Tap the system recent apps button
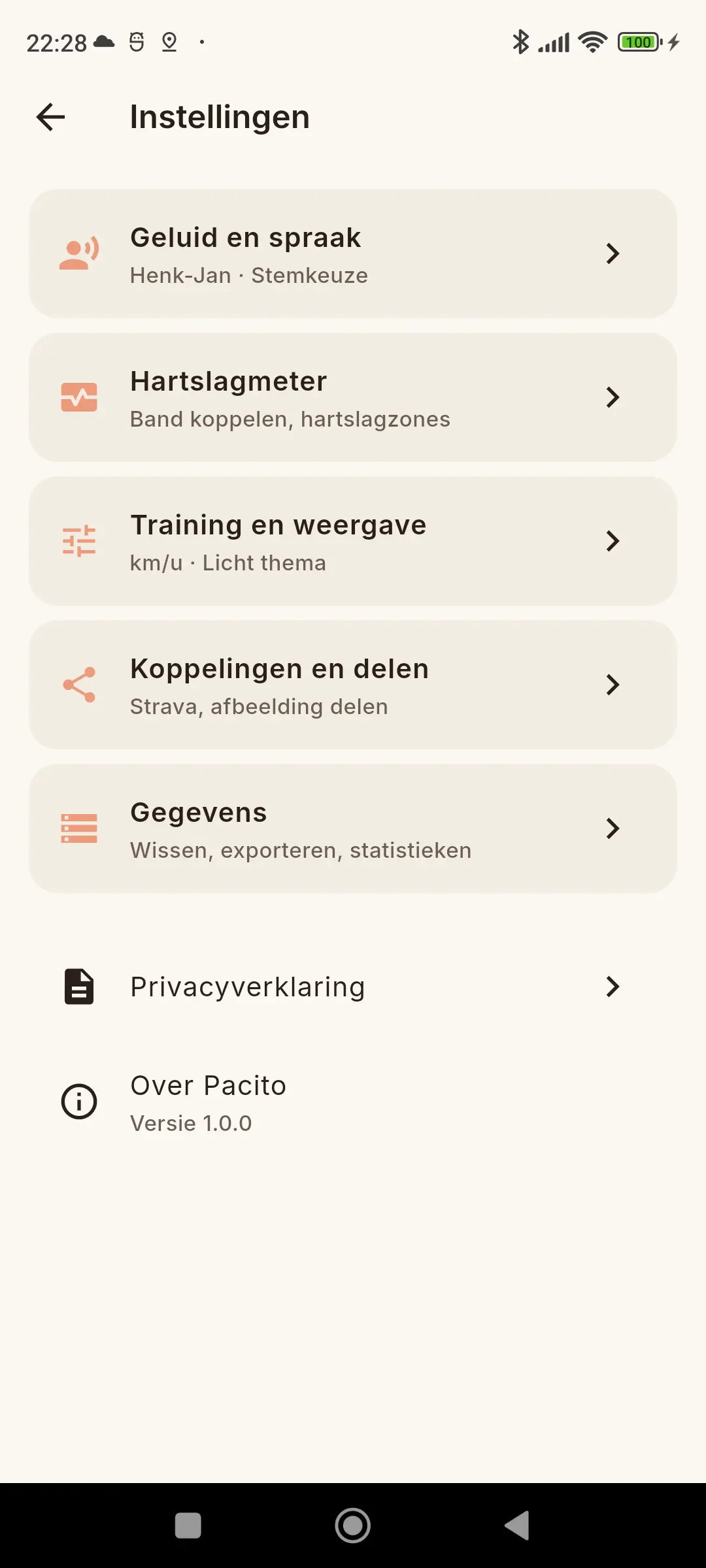The width and height of the screenshot is (706, 1568). 188,1526
